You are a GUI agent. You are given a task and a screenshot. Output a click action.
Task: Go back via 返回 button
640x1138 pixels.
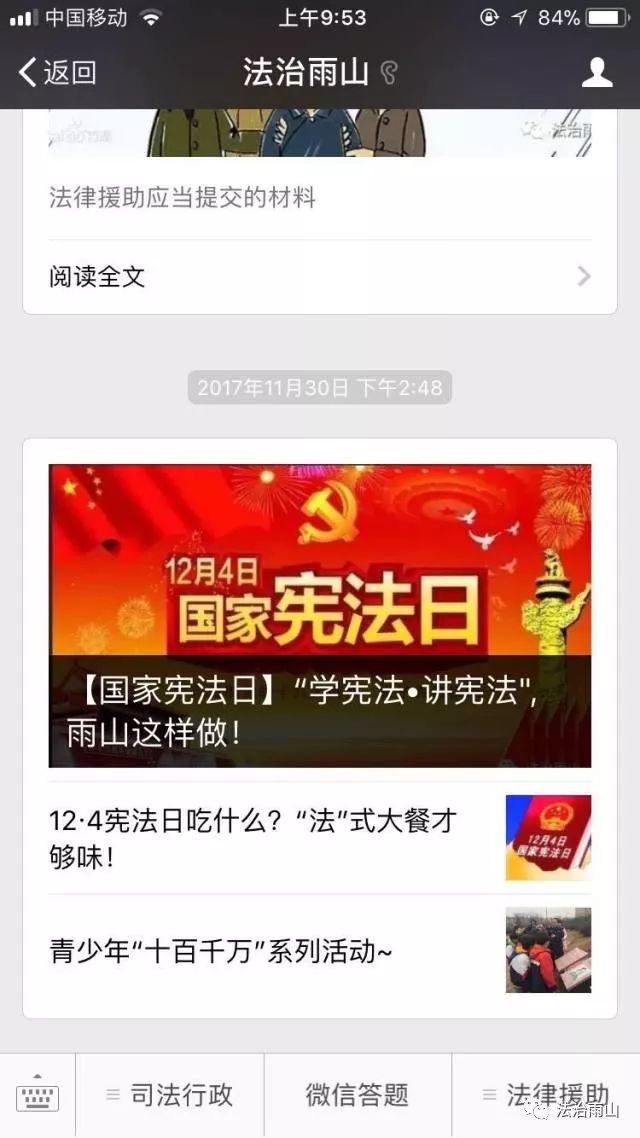pos(58,72)
